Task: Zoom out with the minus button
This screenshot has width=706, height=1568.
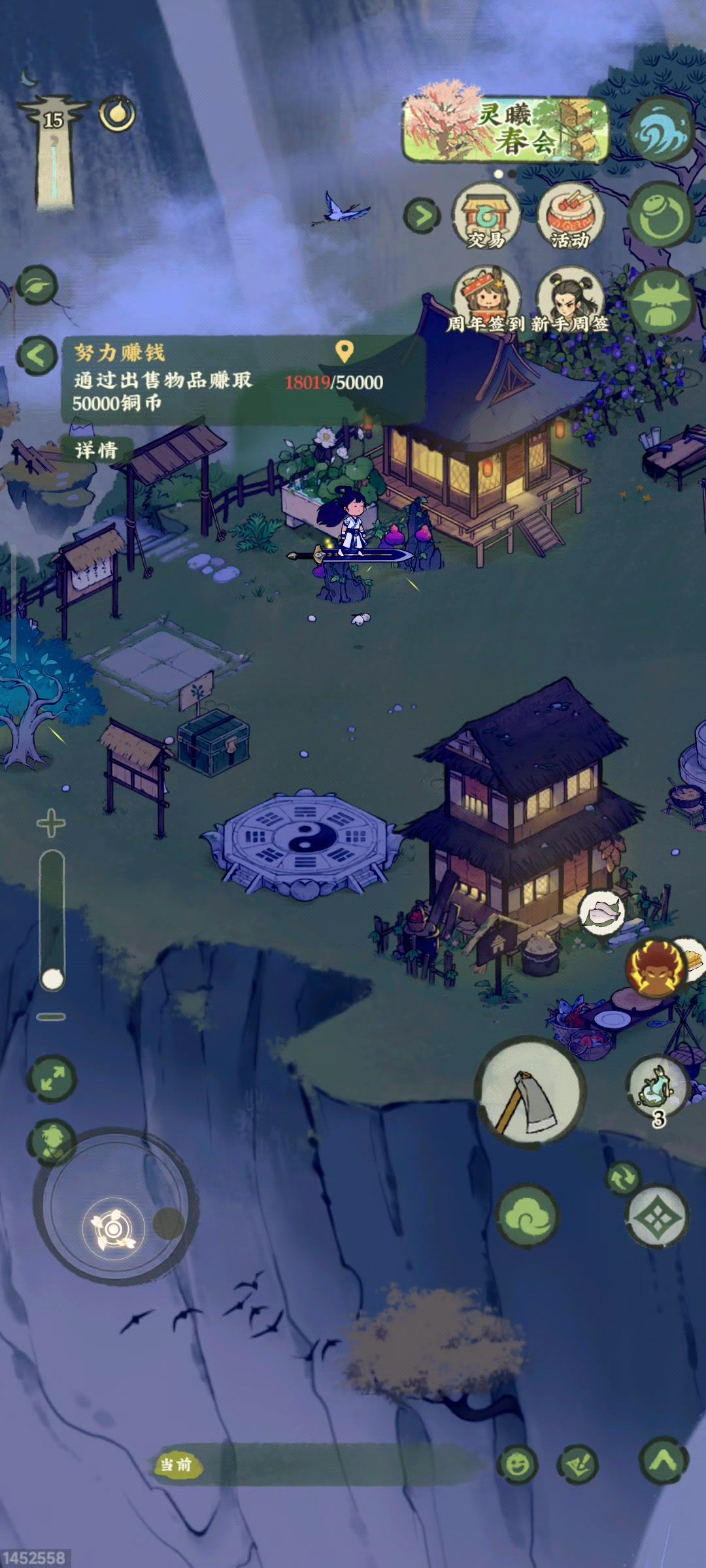Action: point(51,1017)
